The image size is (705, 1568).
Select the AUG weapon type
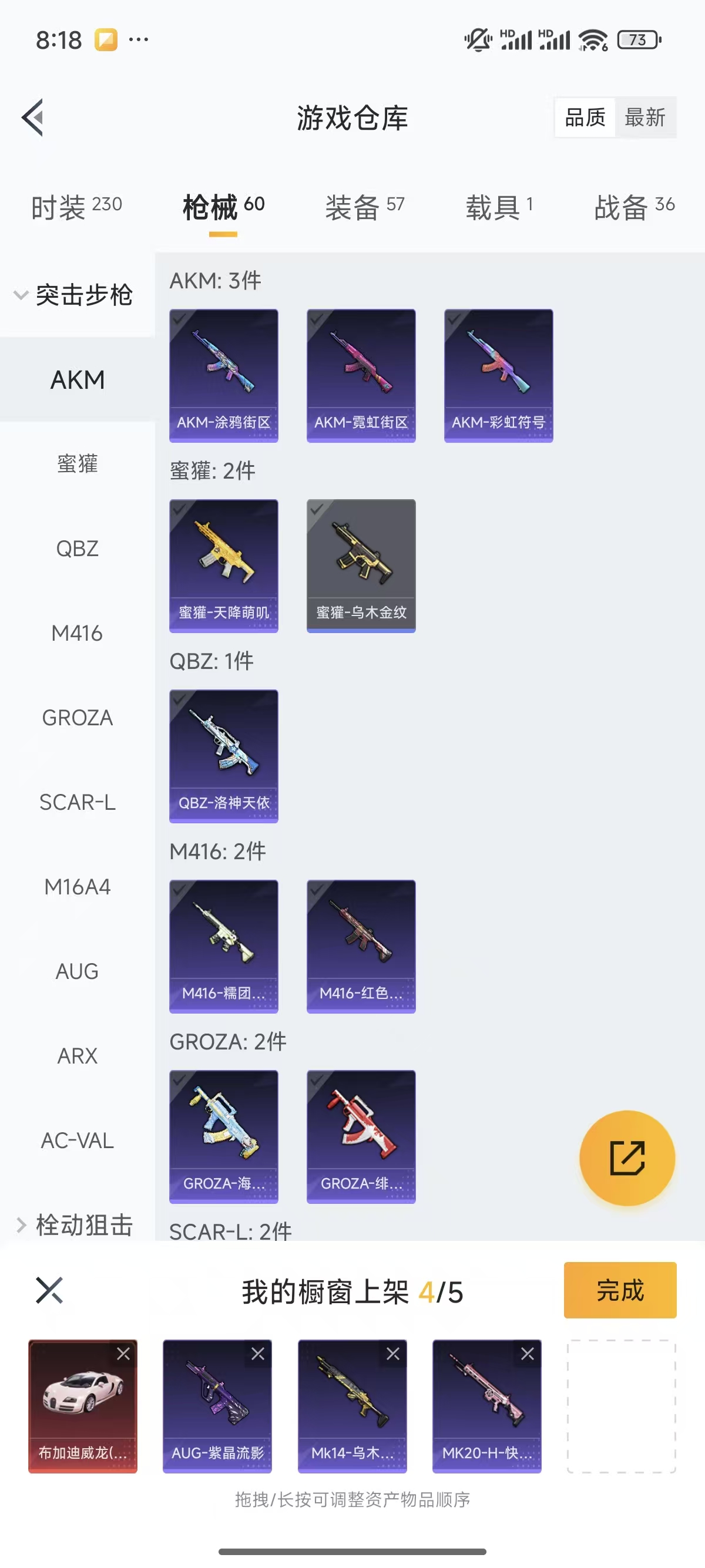[x=78, y=971]
